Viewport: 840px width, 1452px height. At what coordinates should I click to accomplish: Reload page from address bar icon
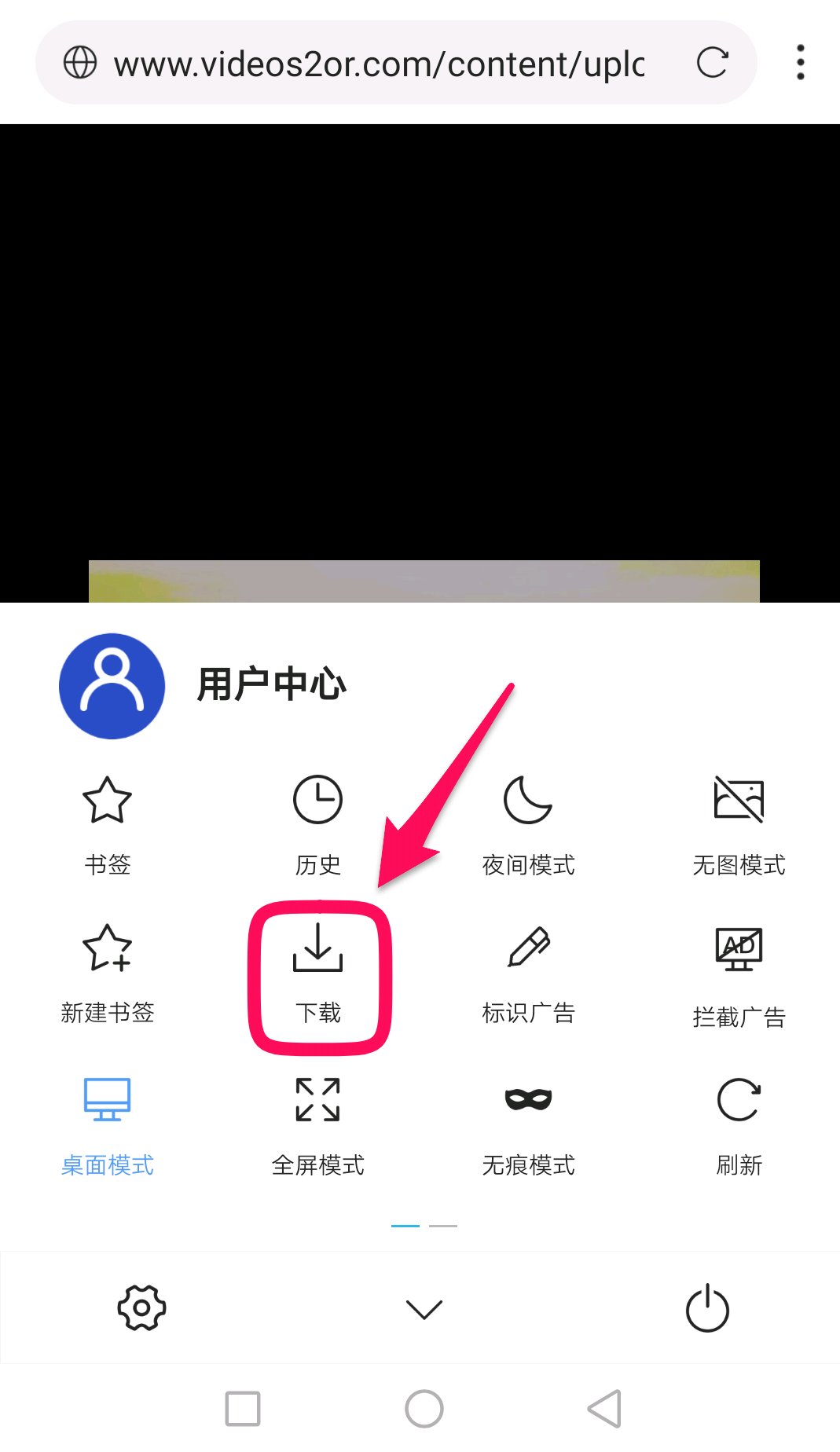(712, 63)
